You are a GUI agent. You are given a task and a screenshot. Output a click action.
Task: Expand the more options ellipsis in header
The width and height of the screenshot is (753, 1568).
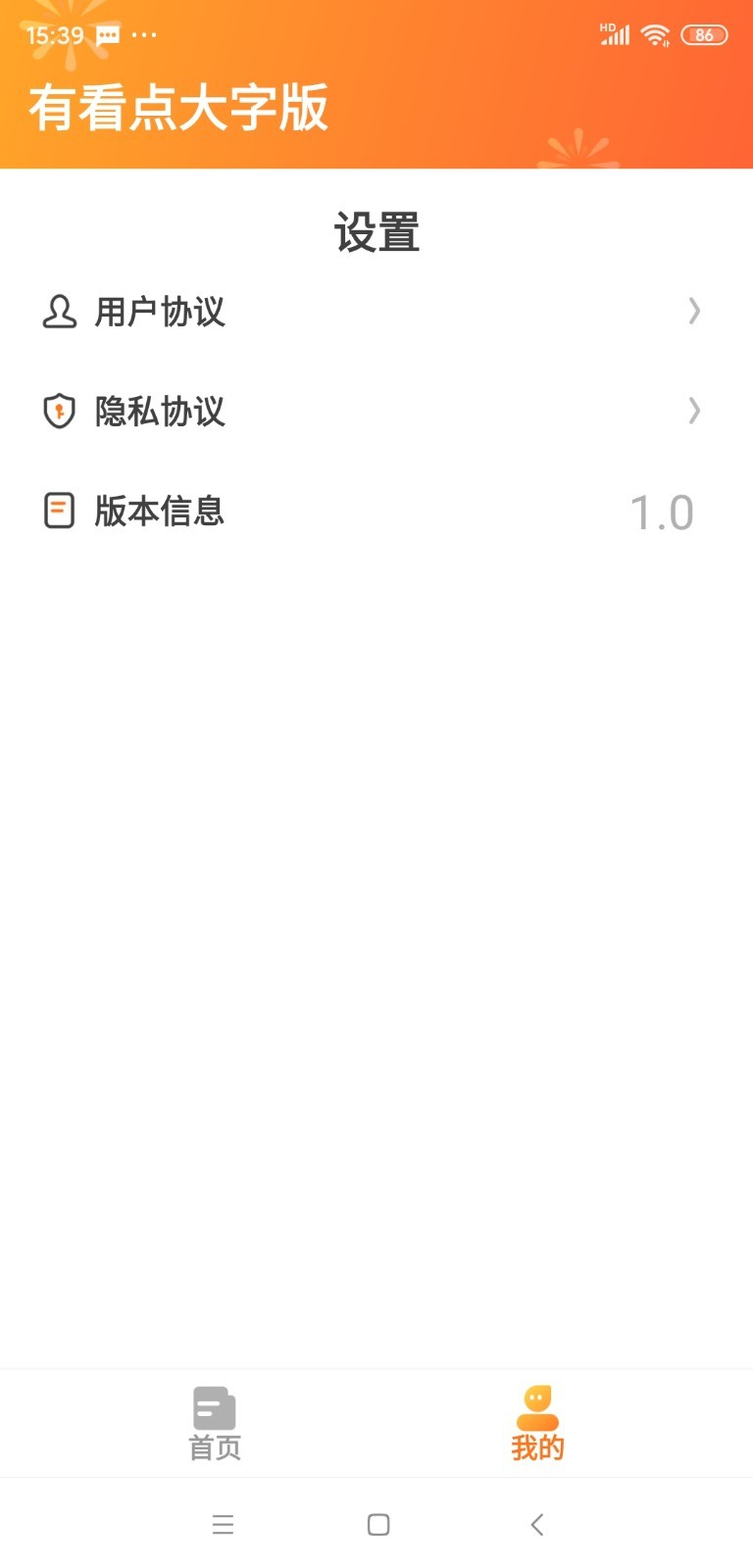pyautogui.click(x=143, y=35)
